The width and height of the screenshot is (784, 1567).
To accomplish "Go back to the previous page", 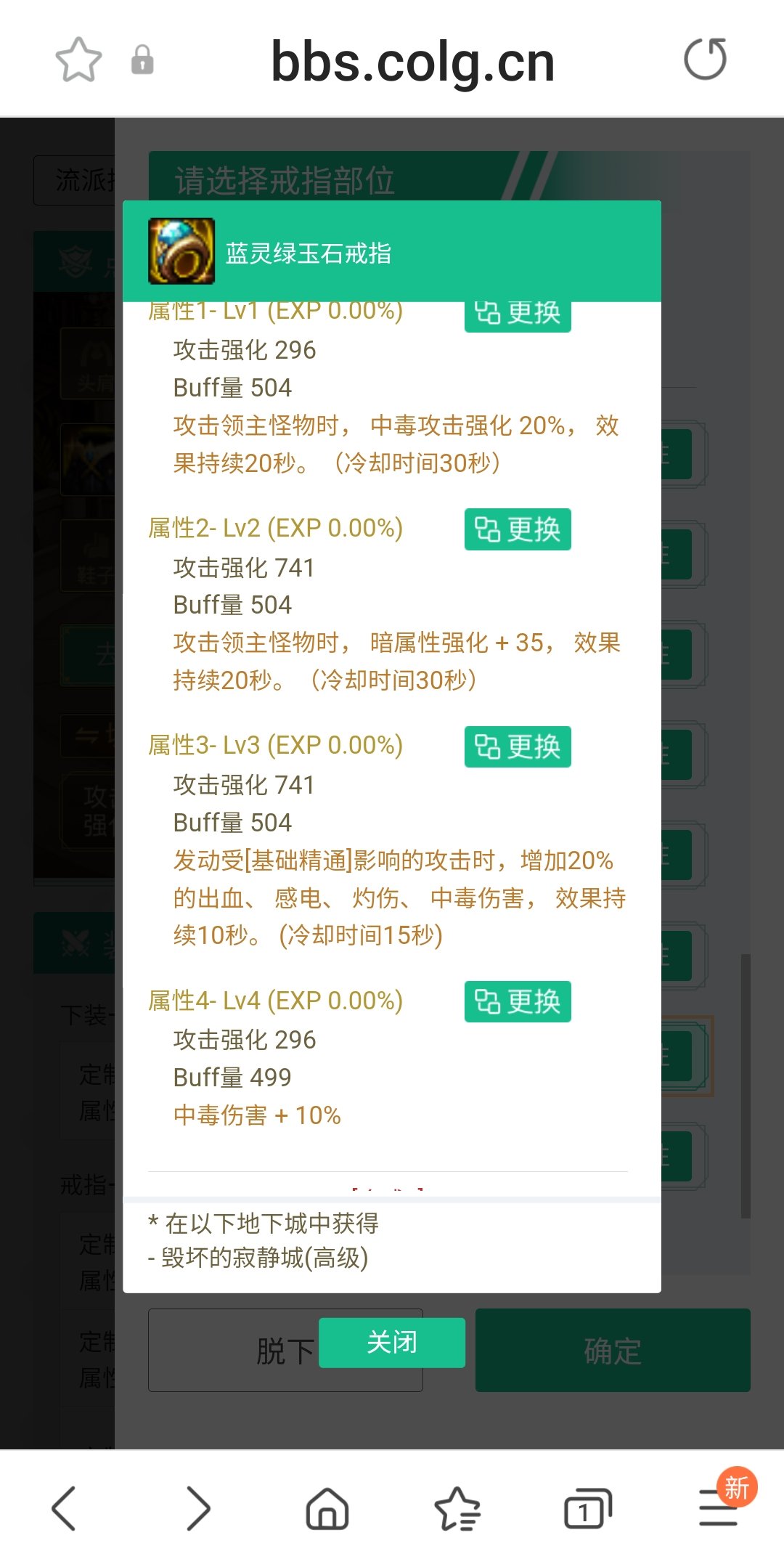I will click(65, 1508).
